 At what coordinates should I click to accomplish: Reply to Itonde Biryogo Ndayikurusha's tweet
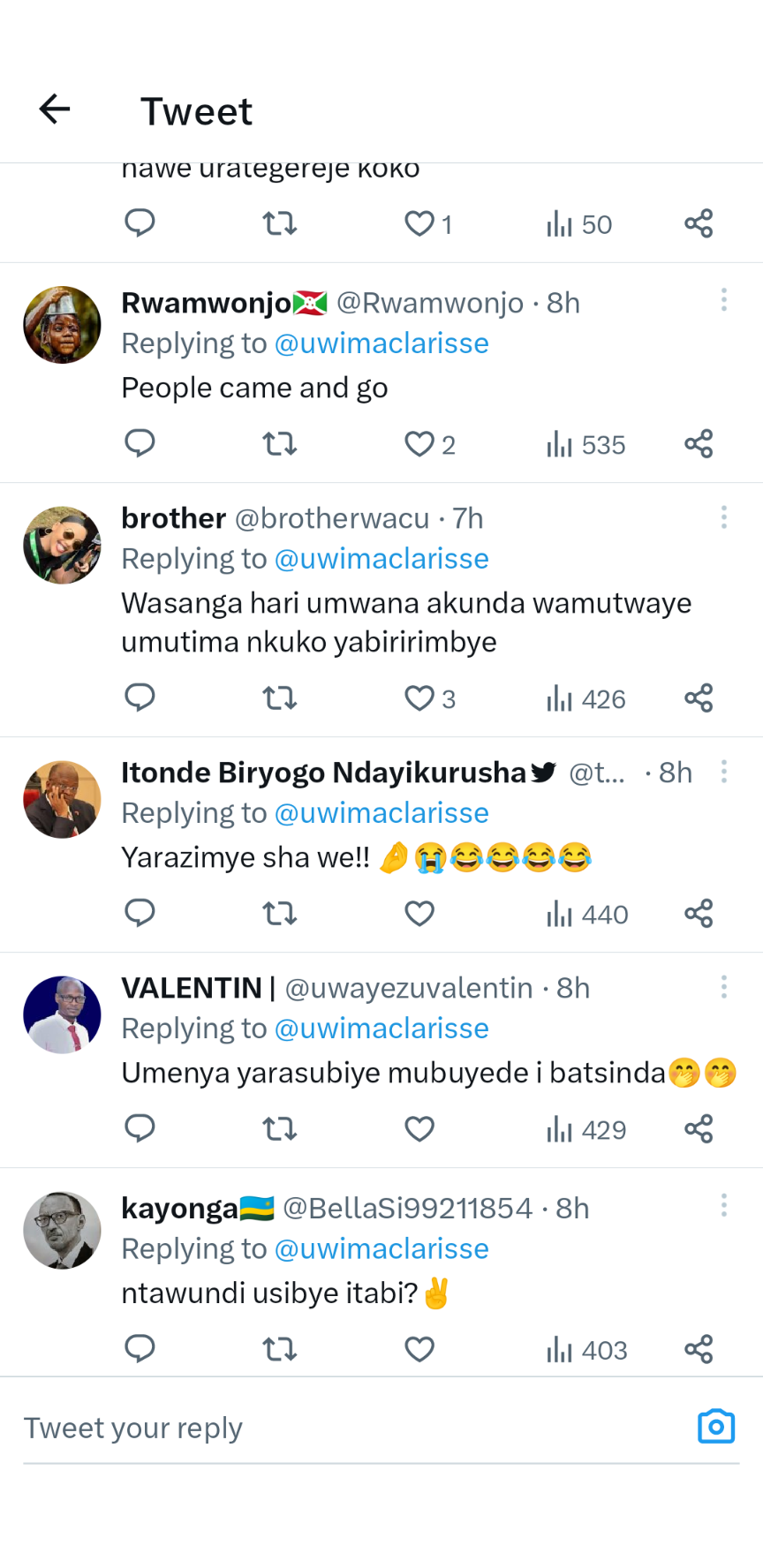coord(140,913)
